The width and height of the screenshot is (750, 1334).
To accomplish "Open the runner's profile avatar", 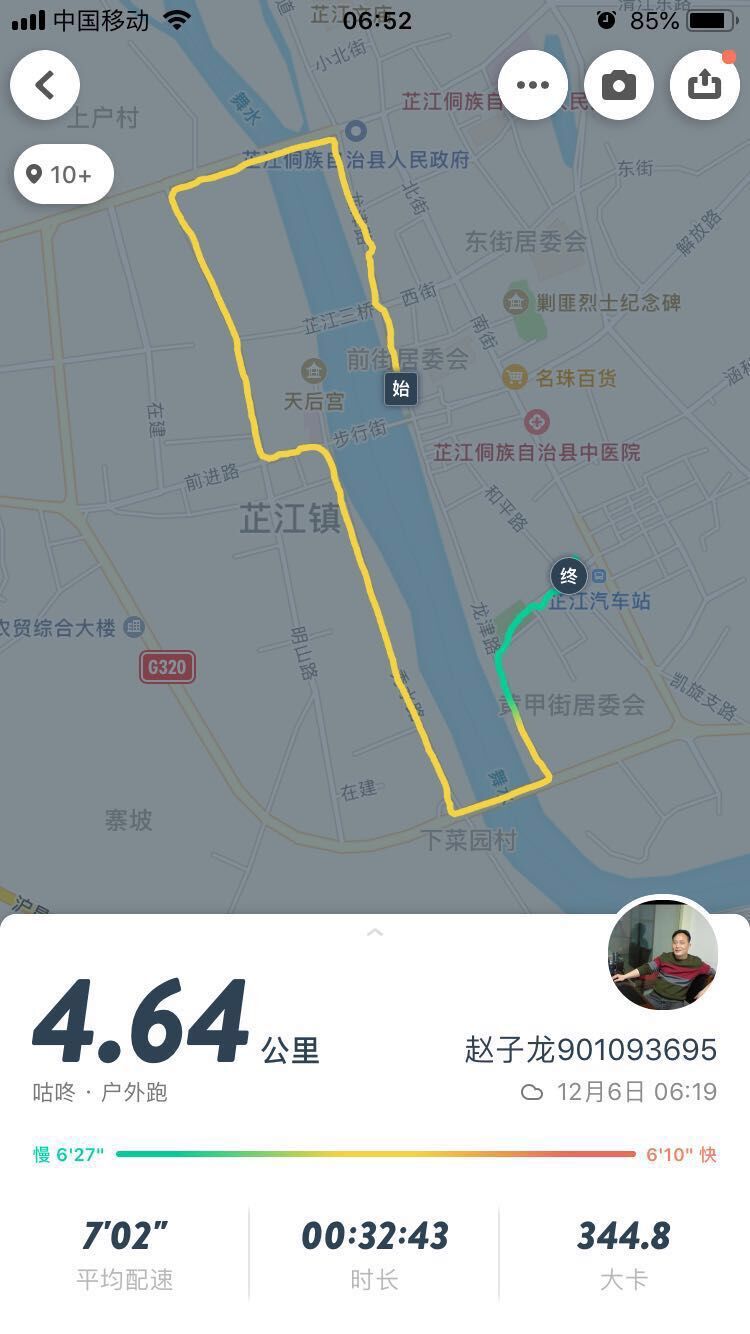I will [x=663, y=953].
